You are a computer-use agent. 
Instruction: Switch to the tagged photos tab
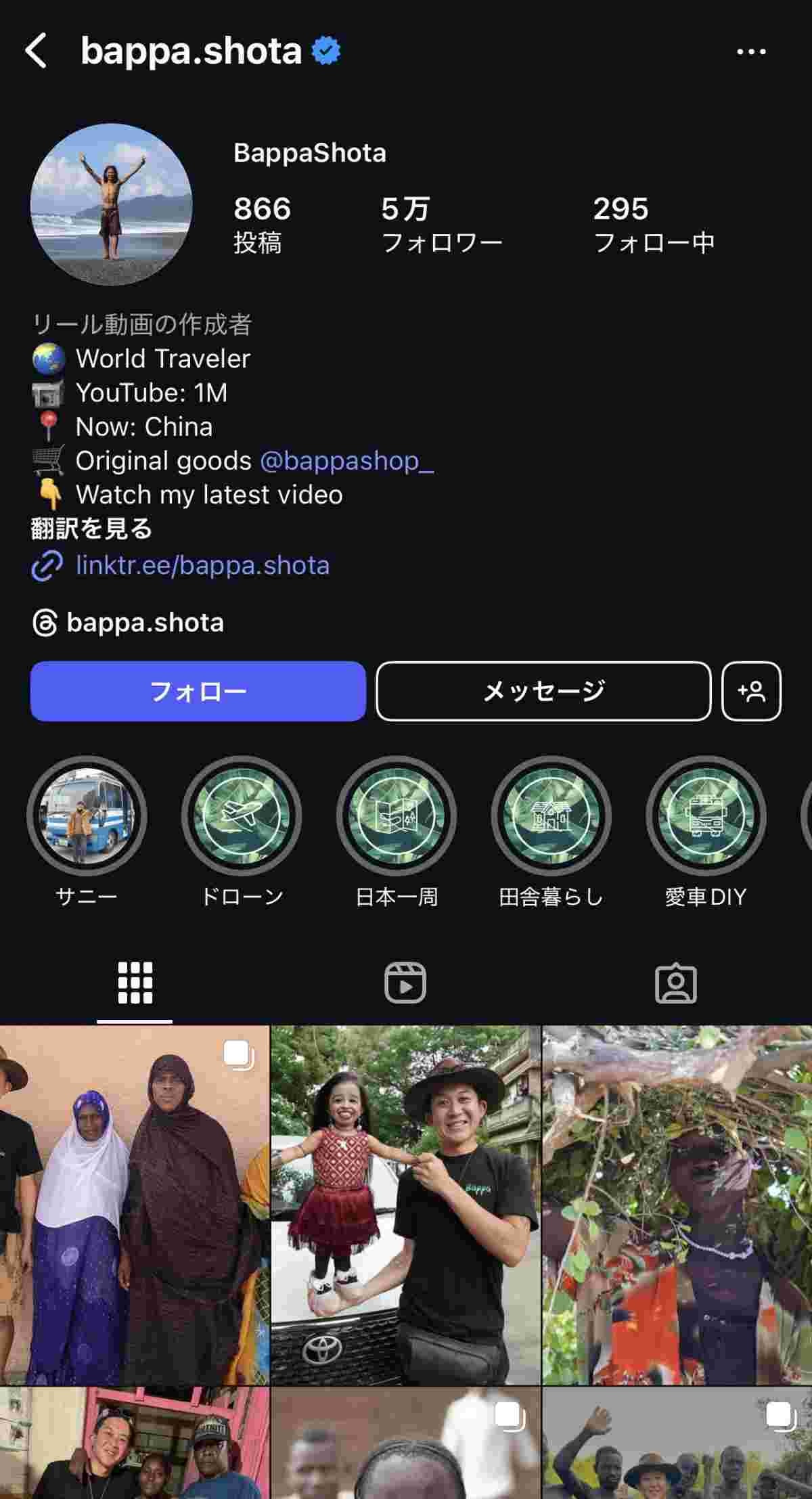tap(675, 983)
